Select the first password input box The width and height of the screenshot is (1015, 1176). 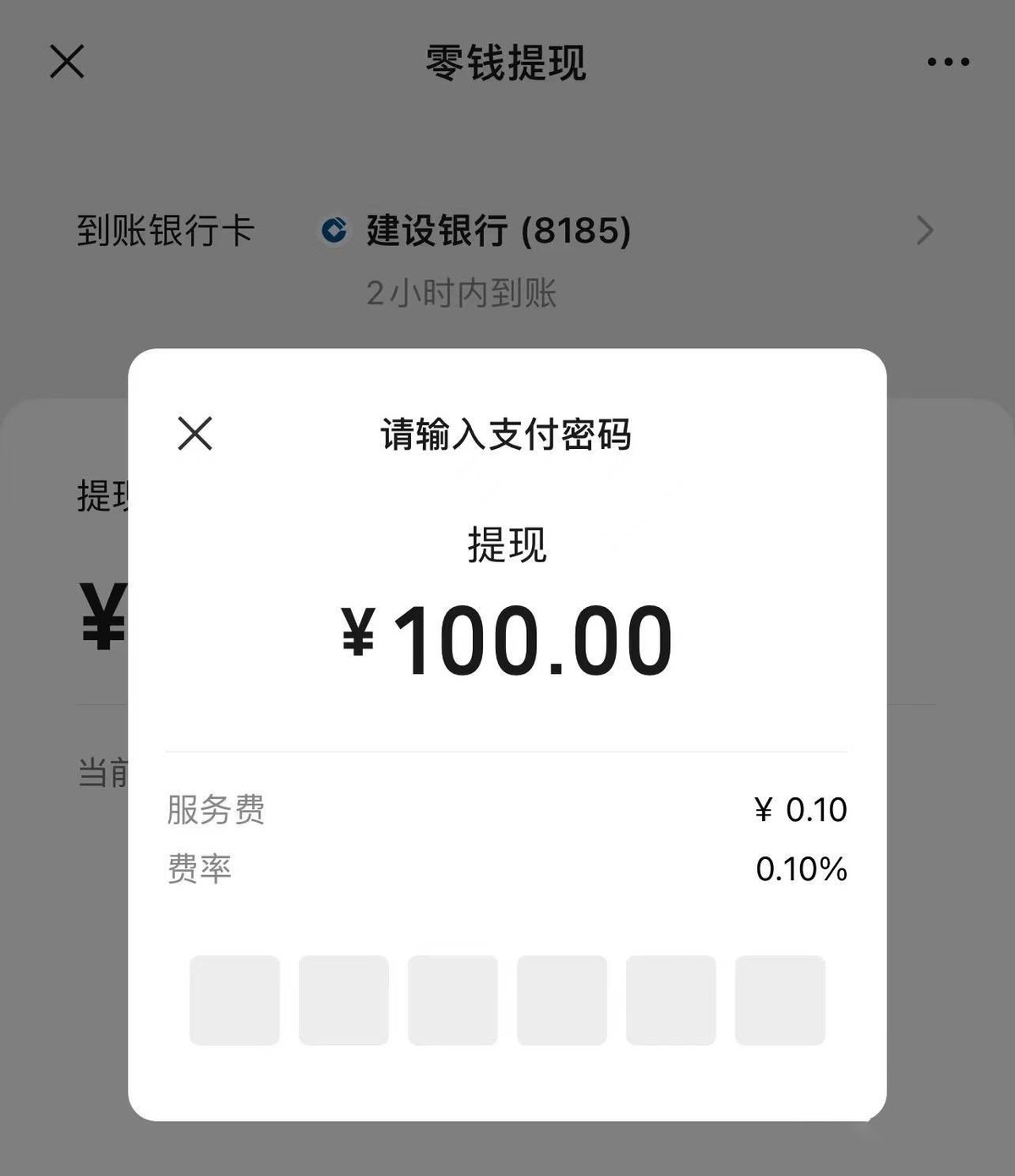tap(234, 1000)
